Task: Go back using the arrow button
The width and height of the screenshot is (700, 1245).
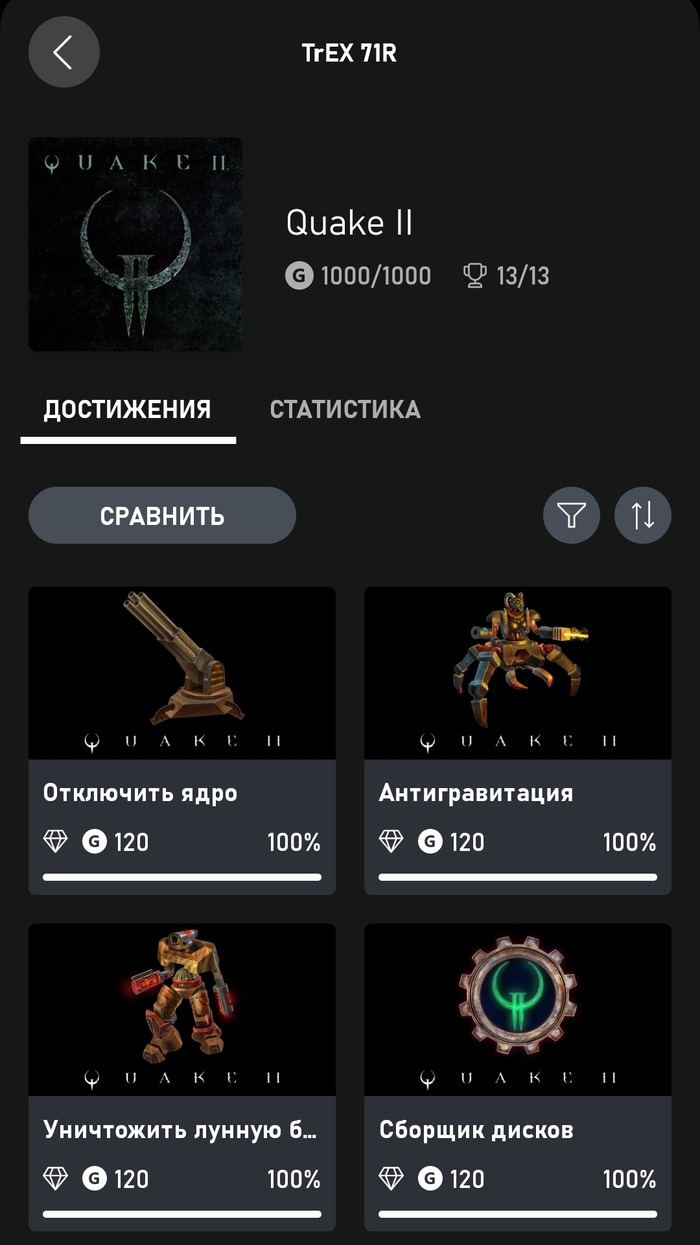Action: pos(64,52)
